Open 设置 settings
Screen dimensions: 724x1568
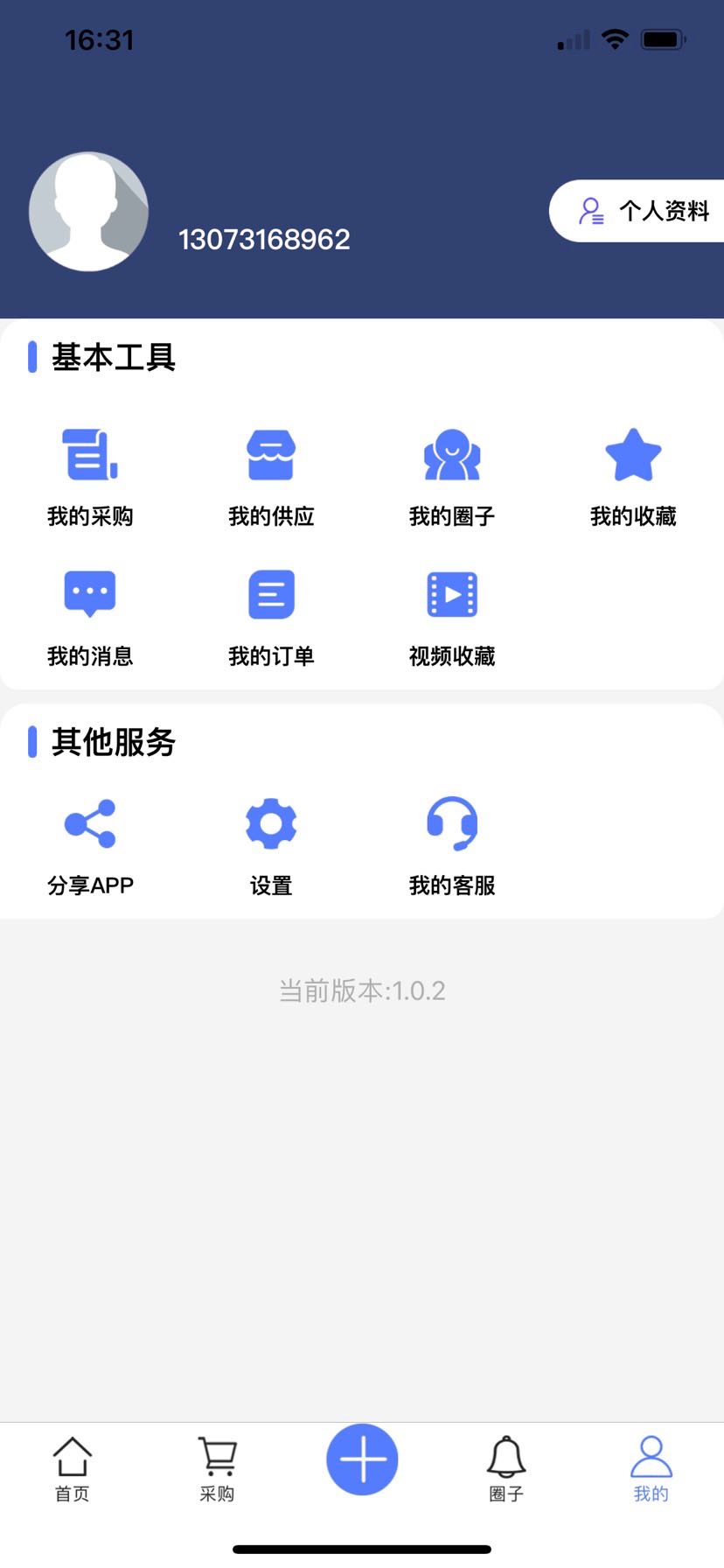click(271, 844)
